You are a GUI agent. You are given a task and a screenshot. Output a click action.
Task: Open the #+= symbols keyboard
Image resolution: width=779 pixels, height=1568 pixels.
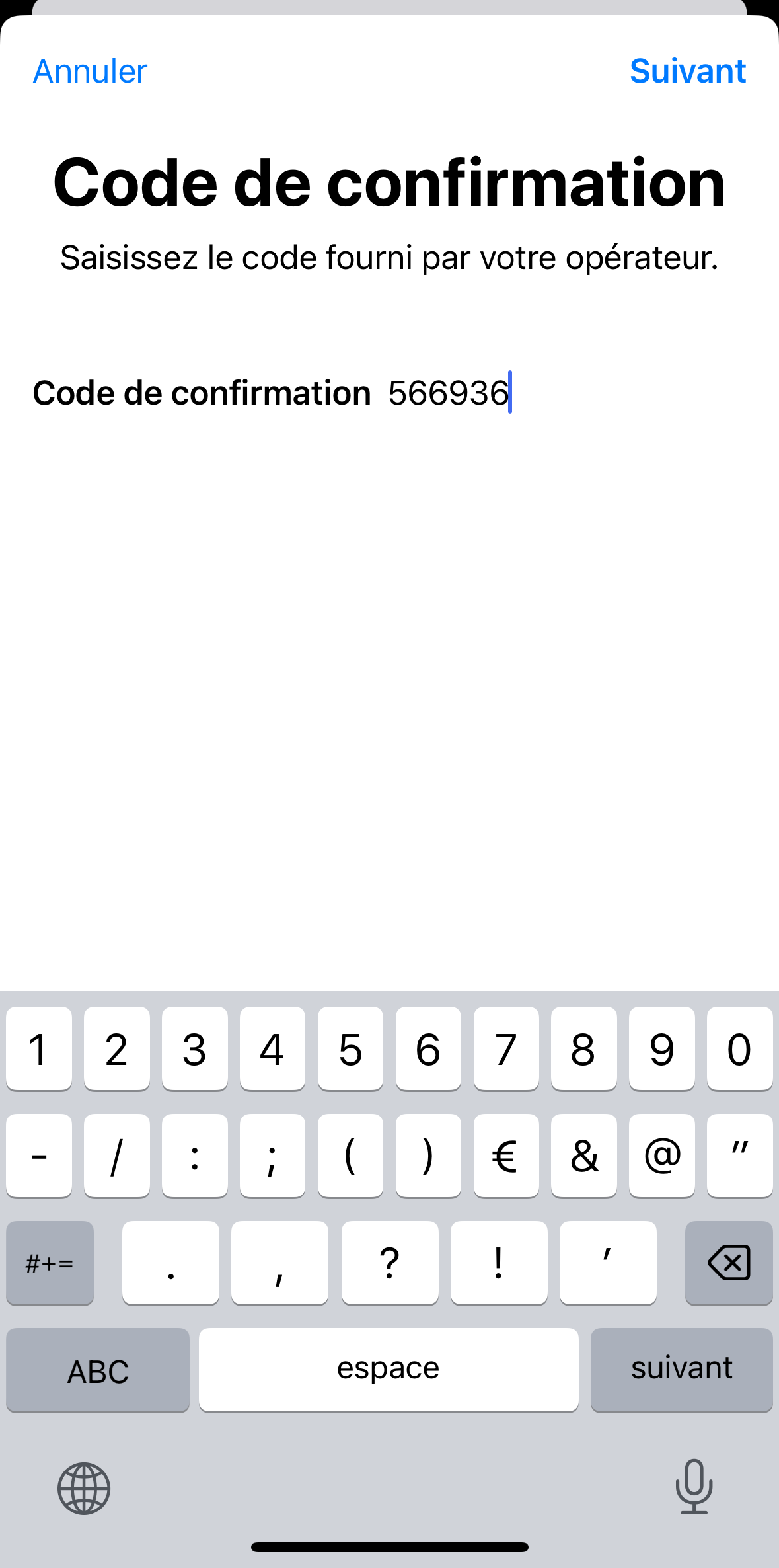tap(50, 1263)
